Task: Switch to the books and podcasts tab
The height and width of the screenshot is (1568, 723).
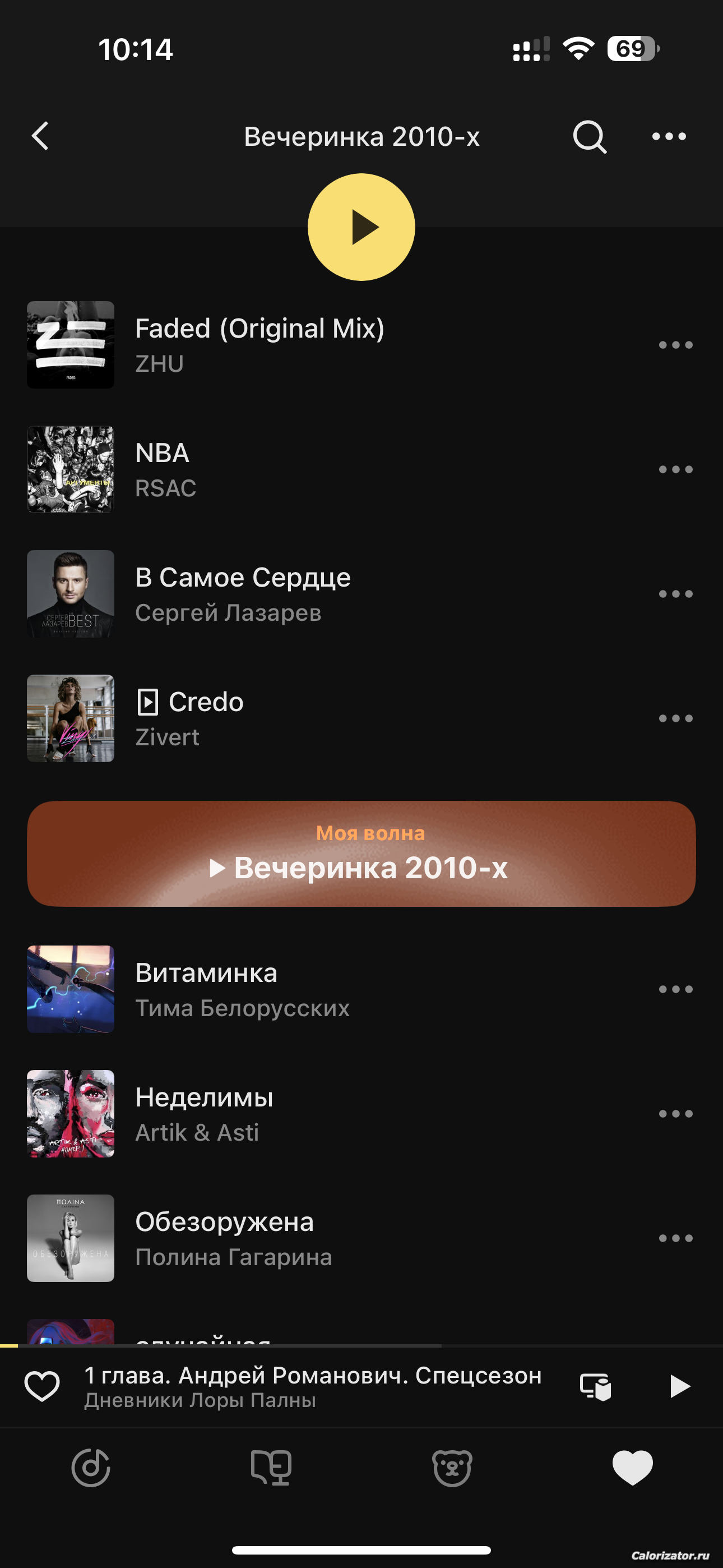Action: tap(271, 1468)
